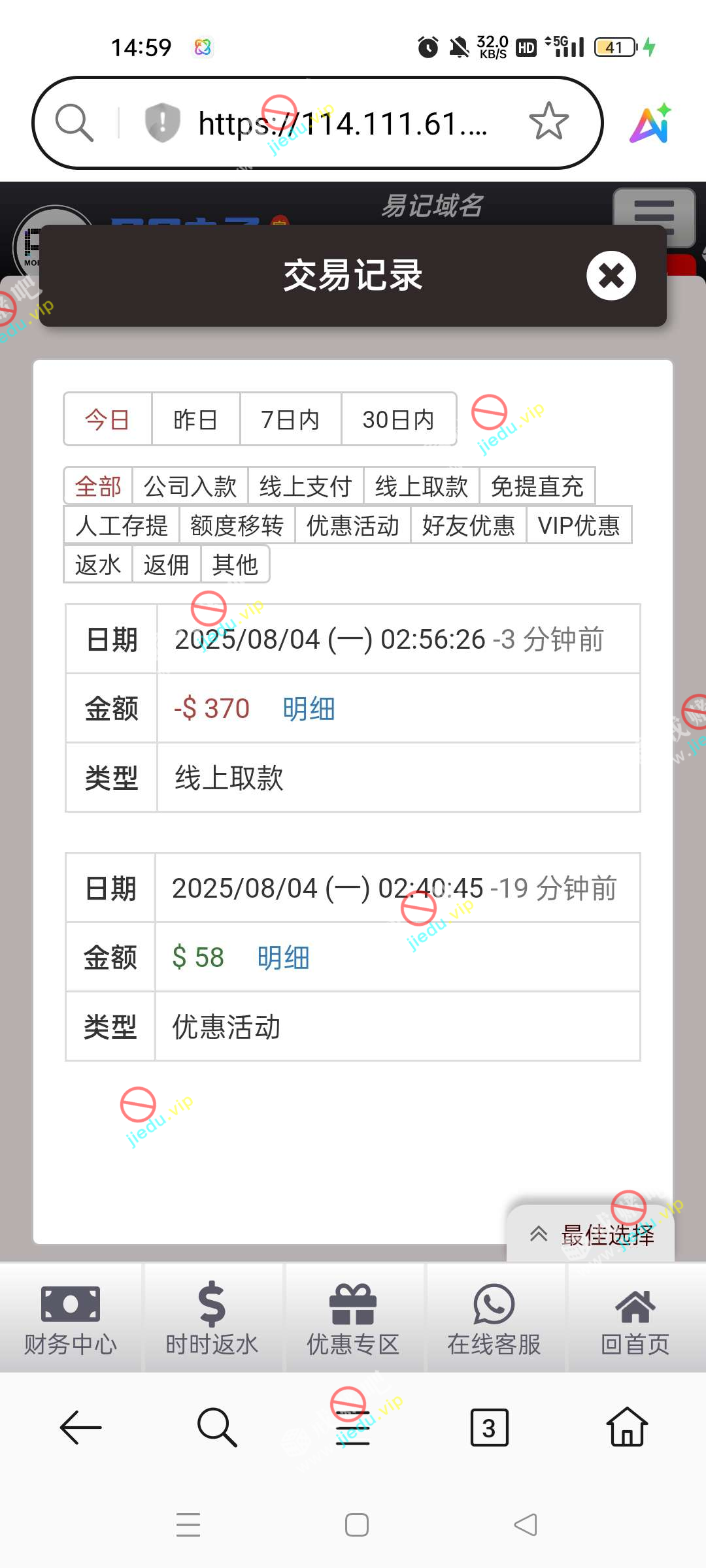Switch to 7日内 date range
Image resolution: width=706 pixels, height=1568 pixels.
290,419
